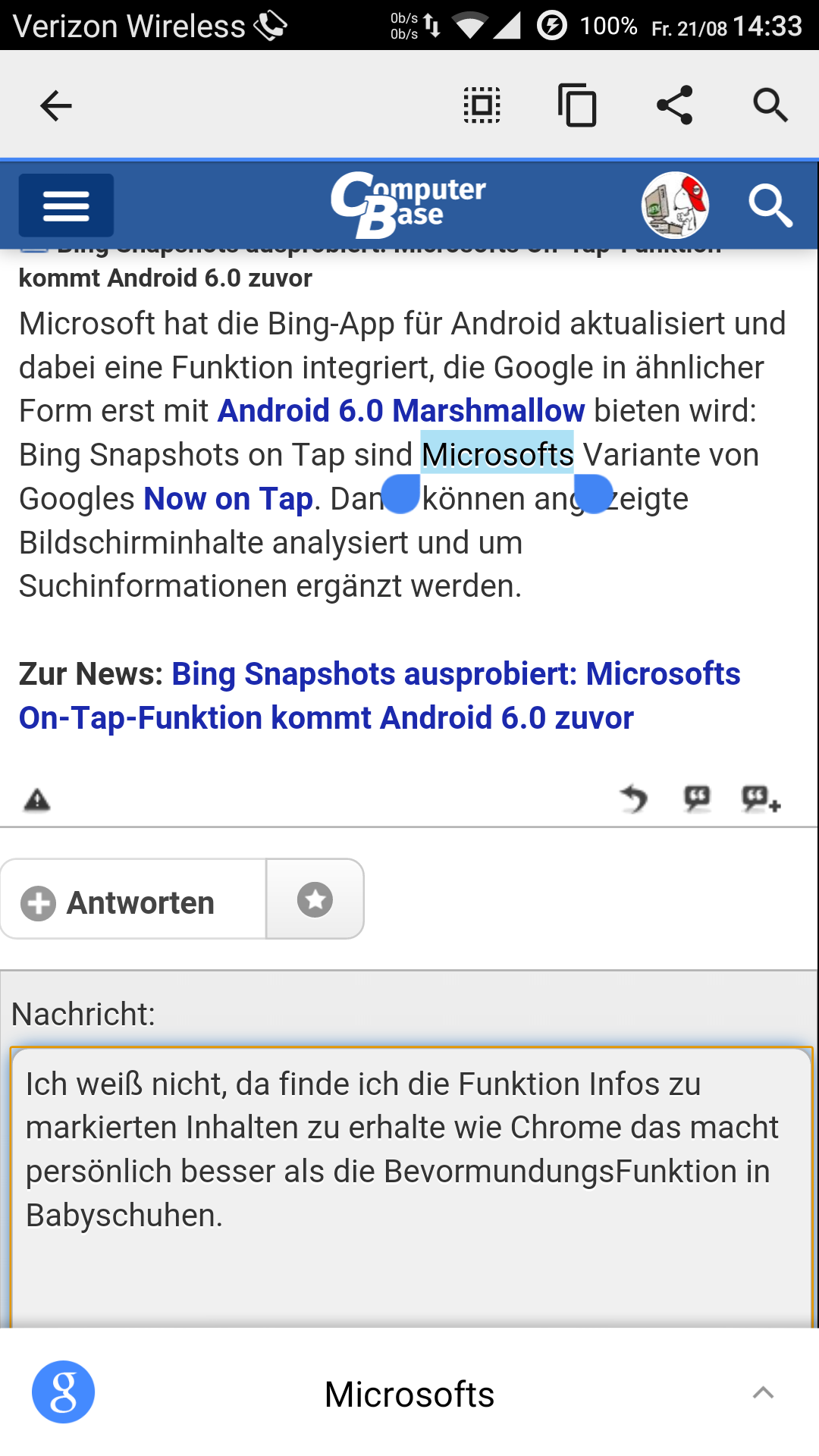819x1456 pixels.
Task: Web search the selected text via magnifier
Action: coord(770,105)
